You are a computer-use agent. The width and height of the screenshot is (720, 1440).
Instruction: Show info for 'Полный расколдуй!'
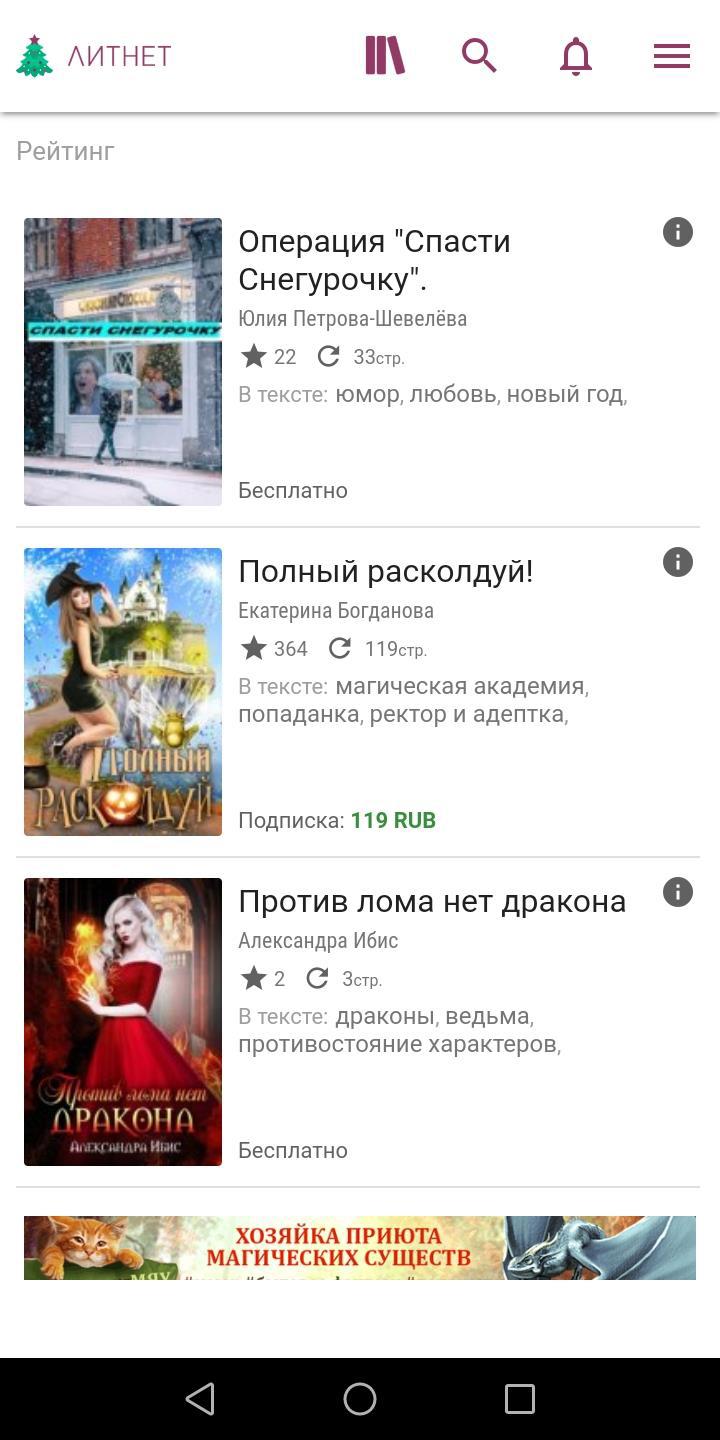(678, 562)
